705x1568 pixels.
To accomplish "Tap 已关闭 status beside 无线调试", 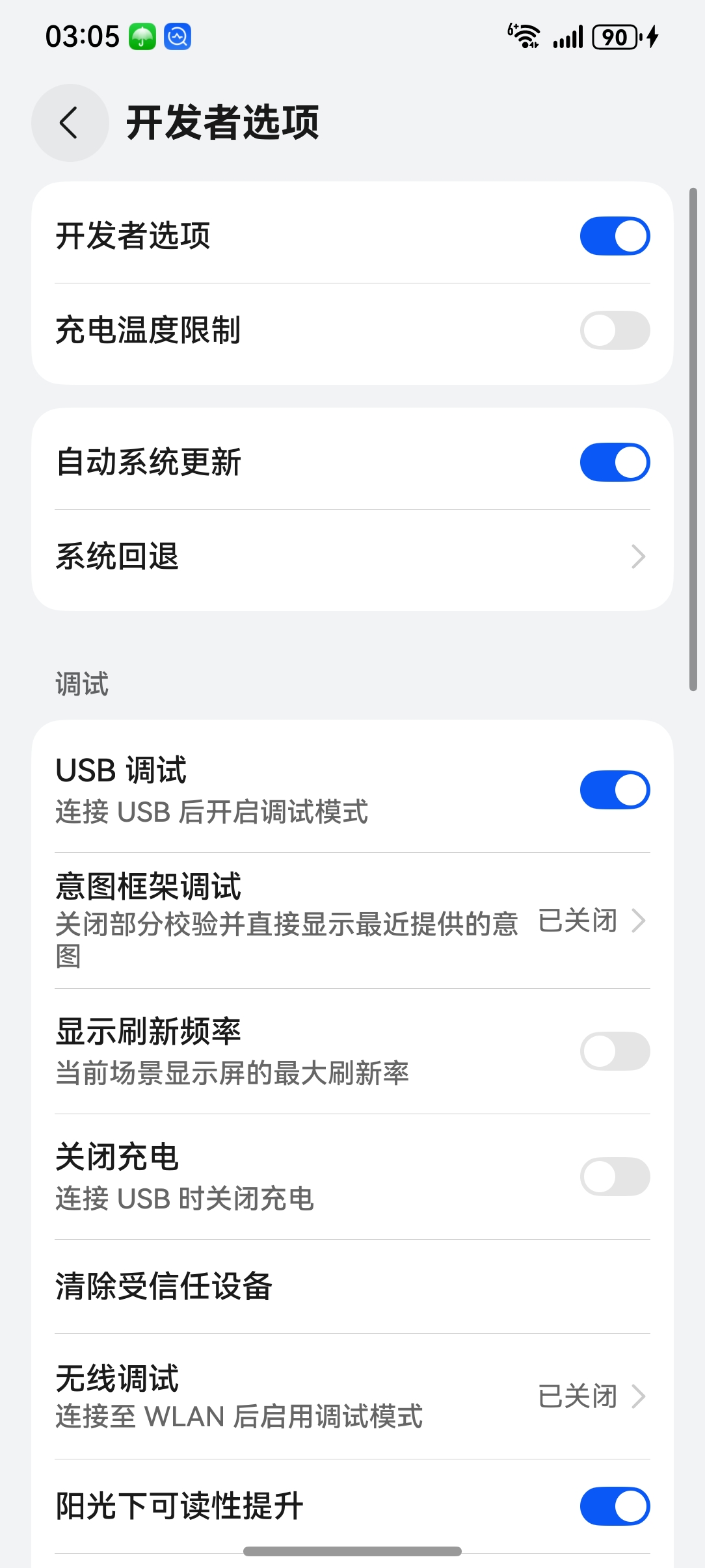I will [578, 1394].
